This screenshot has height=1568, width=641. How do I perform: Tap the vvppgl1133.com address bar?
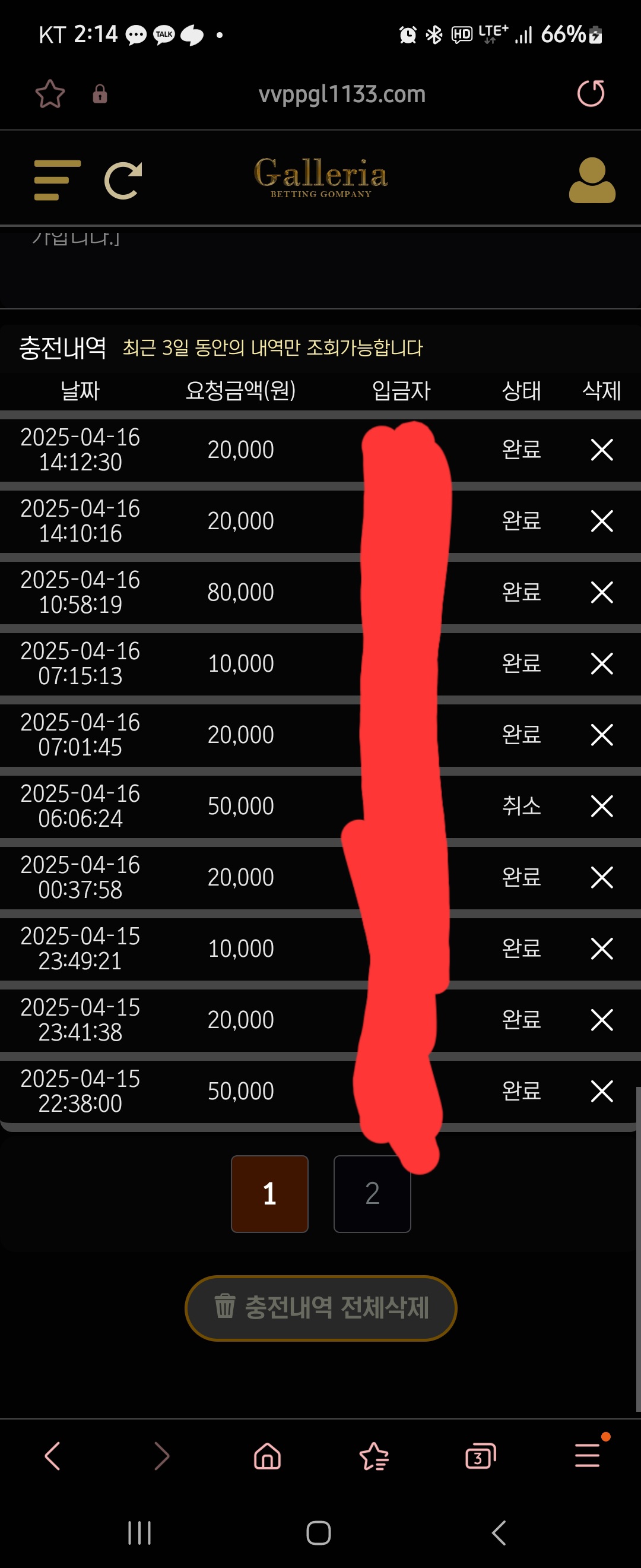coord(341,94)
